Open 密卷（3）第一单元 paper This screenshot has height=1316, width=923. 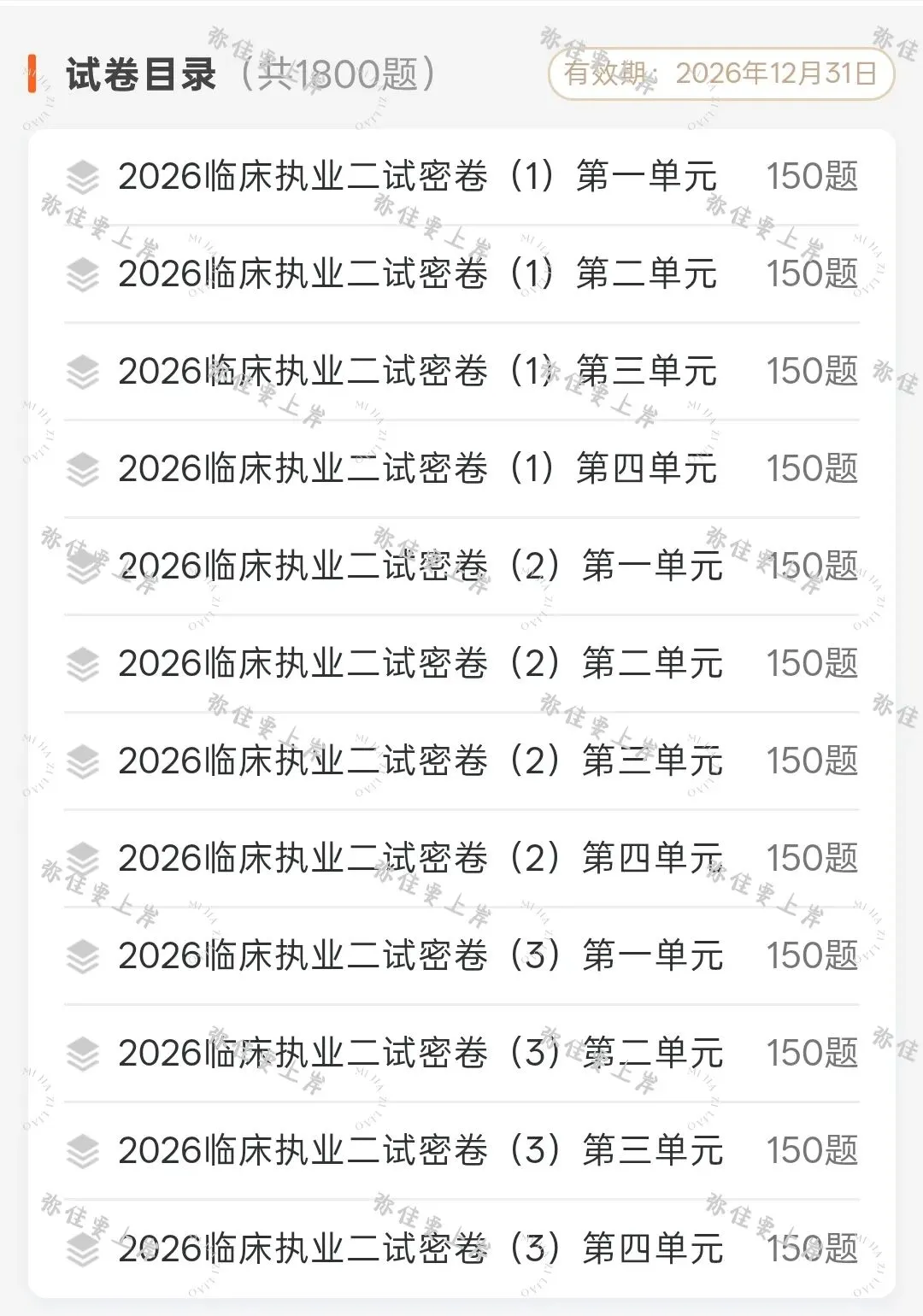461,956
